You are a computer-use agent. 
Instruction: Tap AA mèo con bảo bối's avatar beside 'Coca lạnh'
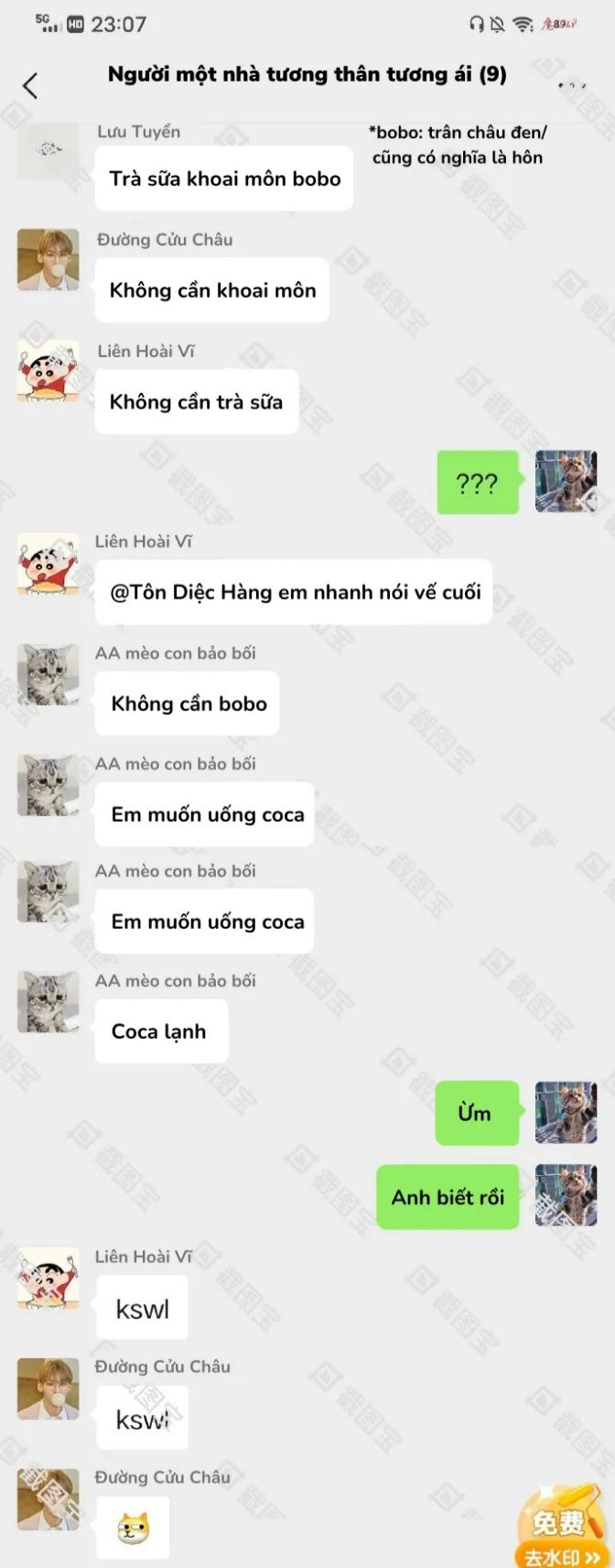(x=48, y=1002)
